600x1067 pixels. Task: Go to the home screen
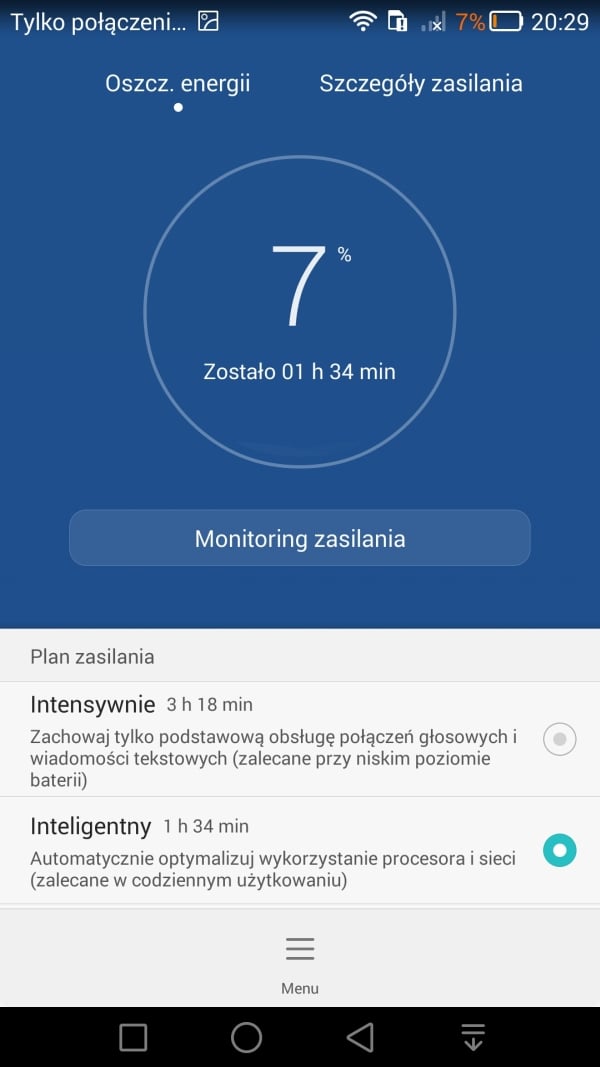tap(246, 1037)
